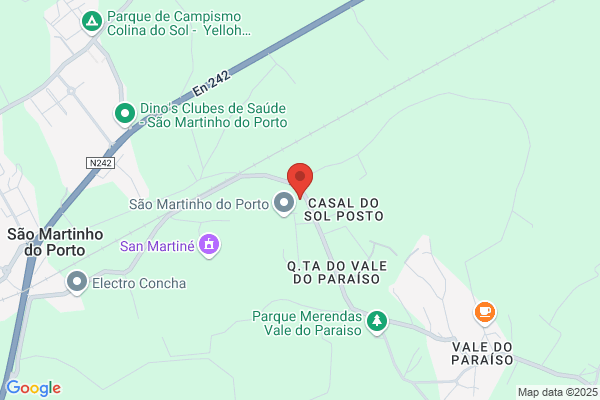600x400 pixels.
Task: Select Dino's Clubes de Saúde map marker
Action: pos(125,114)
